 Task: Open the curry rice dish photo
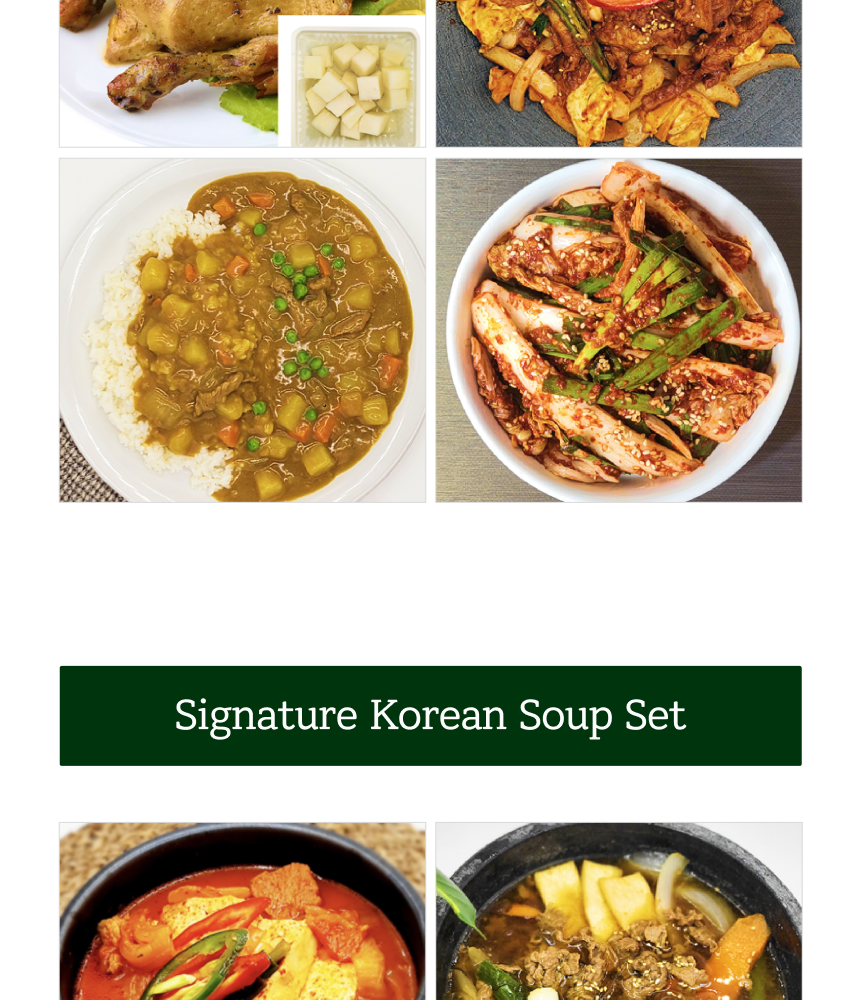click(x=242, y=330)
